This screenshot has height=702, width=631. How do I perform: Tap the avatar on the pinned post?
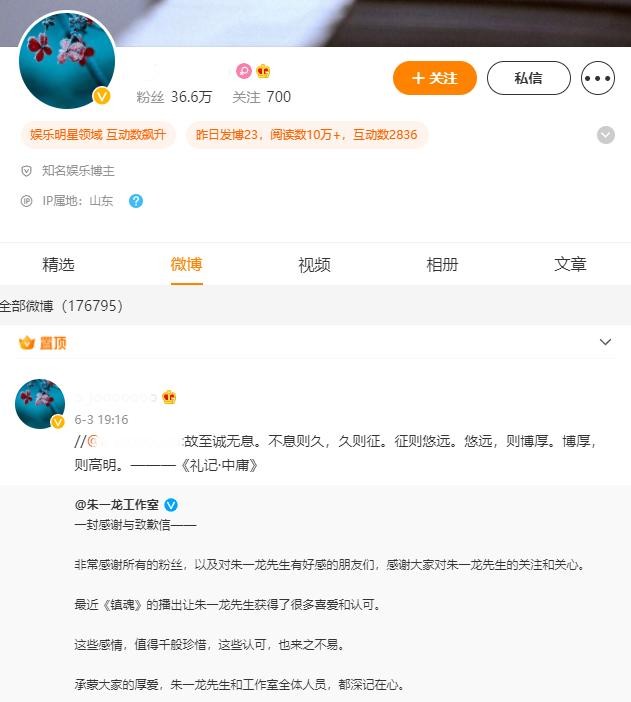click(40, 403)
